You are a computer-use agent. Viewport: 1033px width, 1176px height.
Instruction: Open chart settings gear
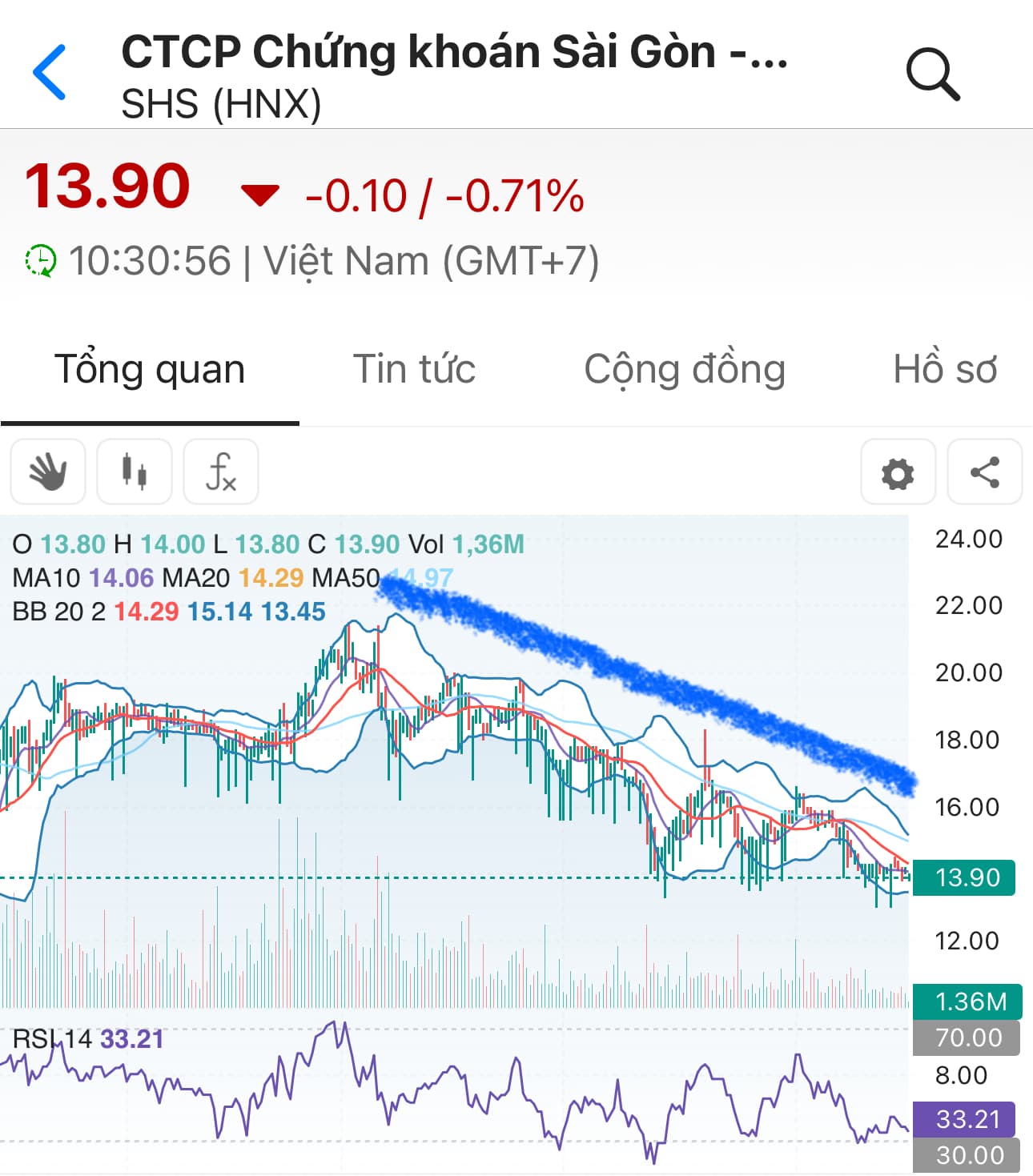tap(898, 472)
